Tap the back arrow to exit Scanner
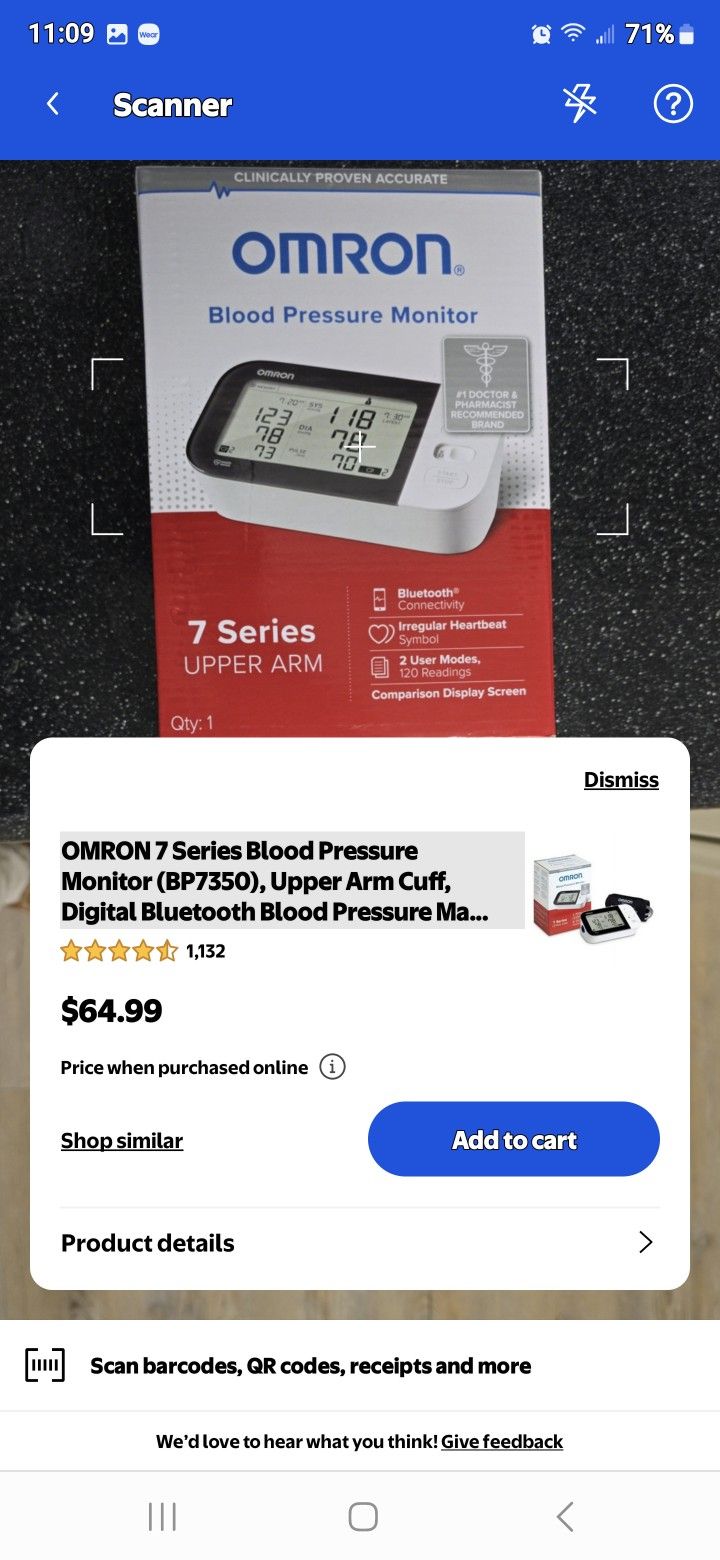The height and width of the screenshot is (1560, 720). click(x=52, y=103)
